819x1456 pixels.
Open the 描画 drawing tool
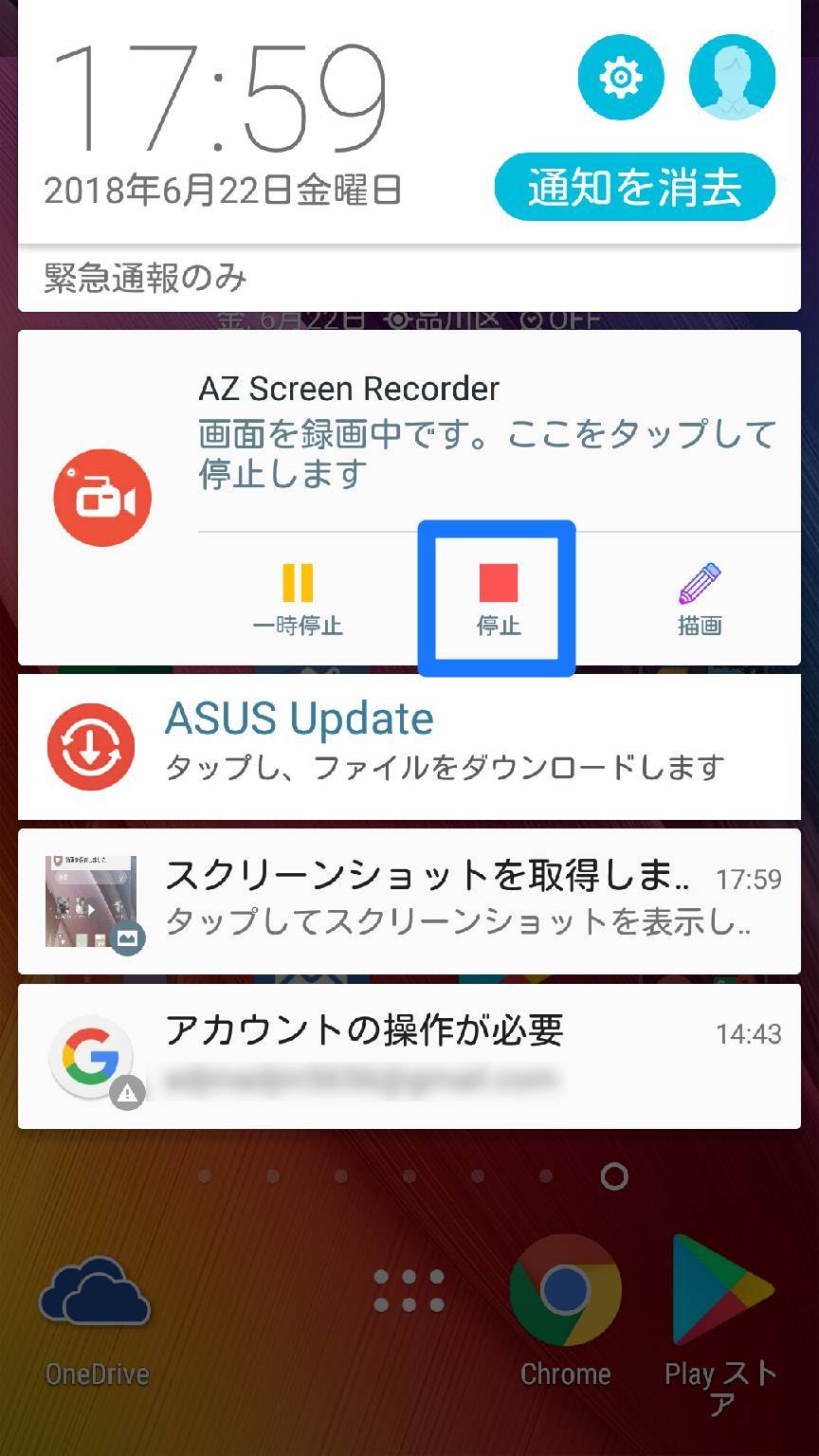tap(700, 598)
